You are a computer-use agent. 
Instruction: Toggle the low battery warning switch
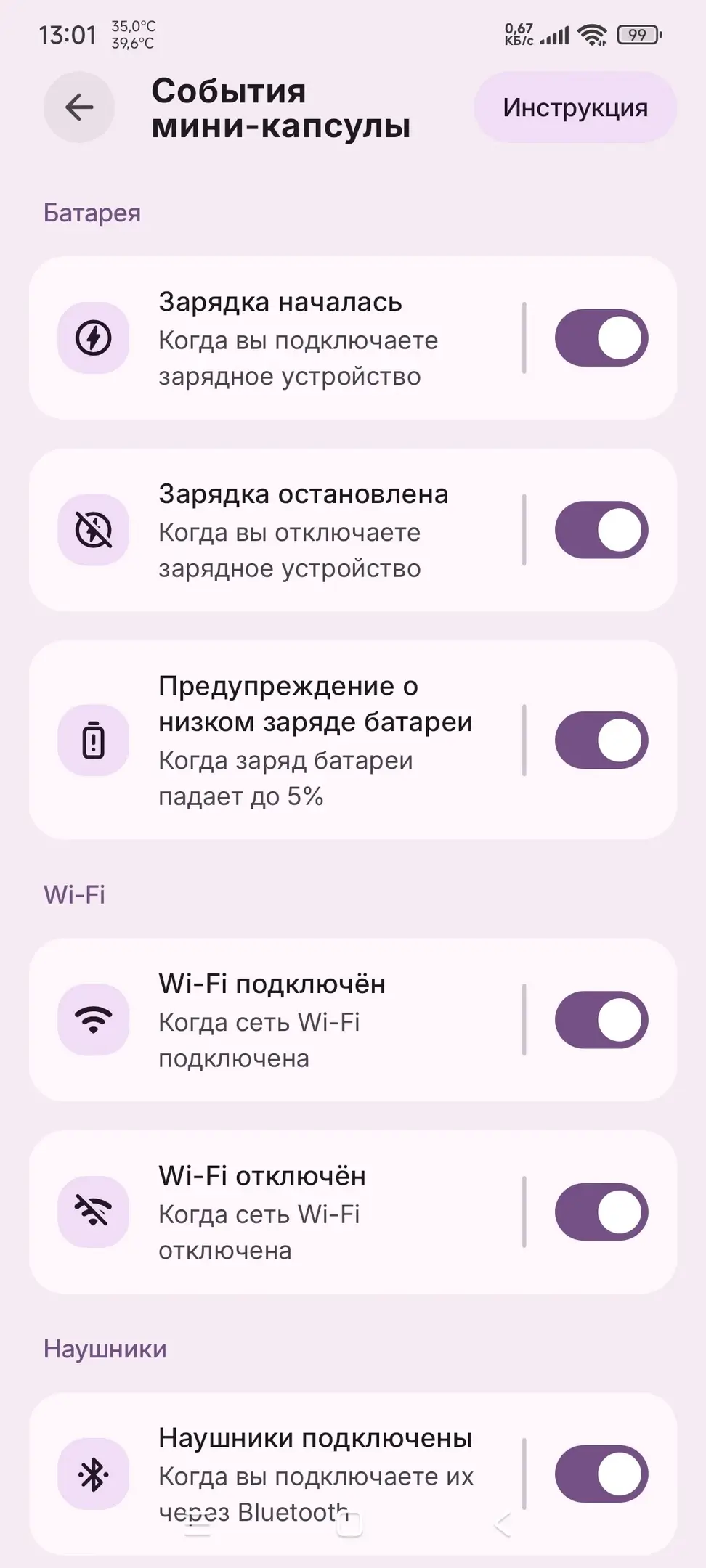click(x=601, y=740)
